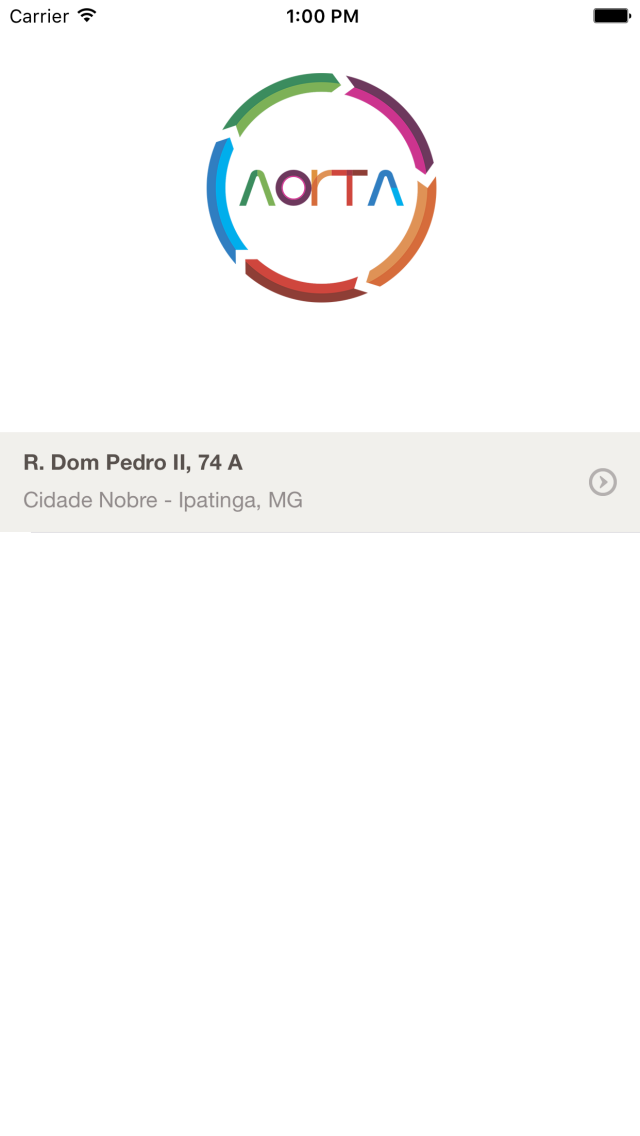Tap the chevron arrow on the address row
The width and height of the screenshot is (640, 1136).
click(x=602, y=482)
